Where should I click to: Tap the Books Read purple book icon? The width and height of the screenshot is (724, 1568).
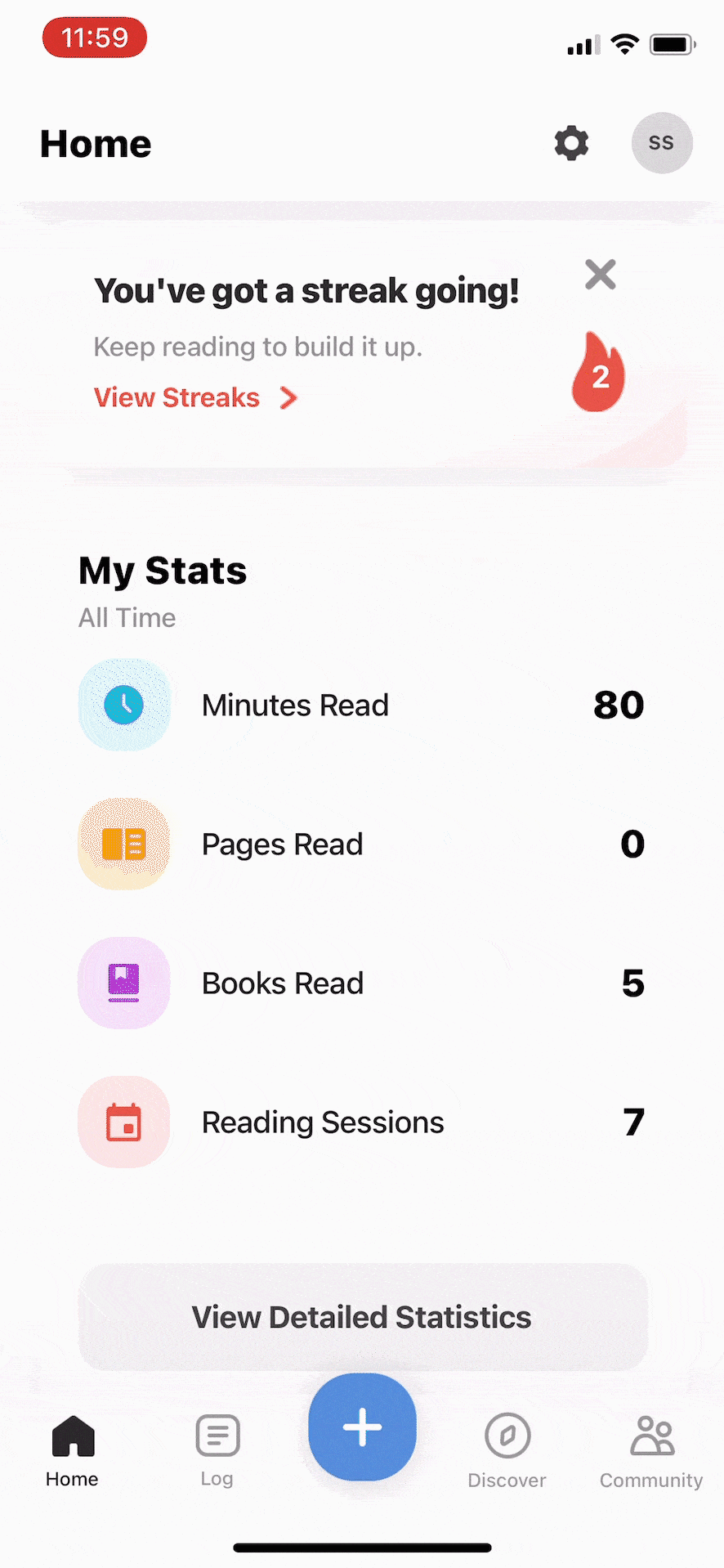coord(124,983)
